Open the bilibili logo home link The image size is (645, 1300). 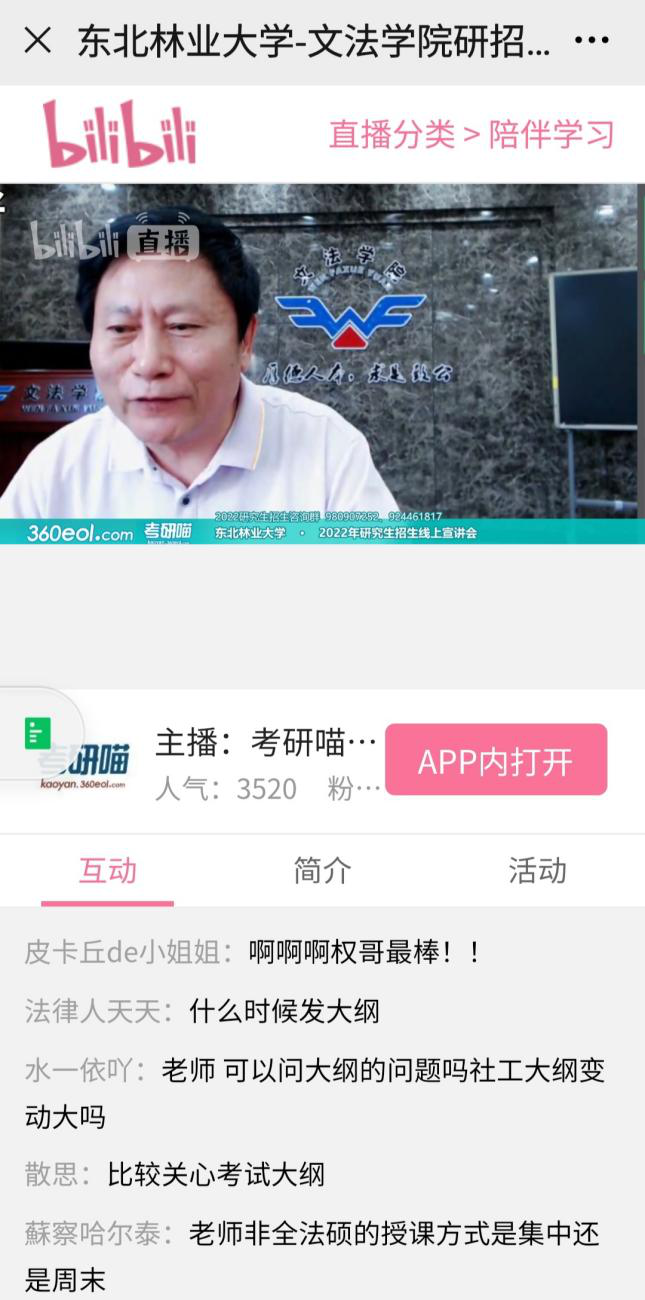tap(120, 134)
